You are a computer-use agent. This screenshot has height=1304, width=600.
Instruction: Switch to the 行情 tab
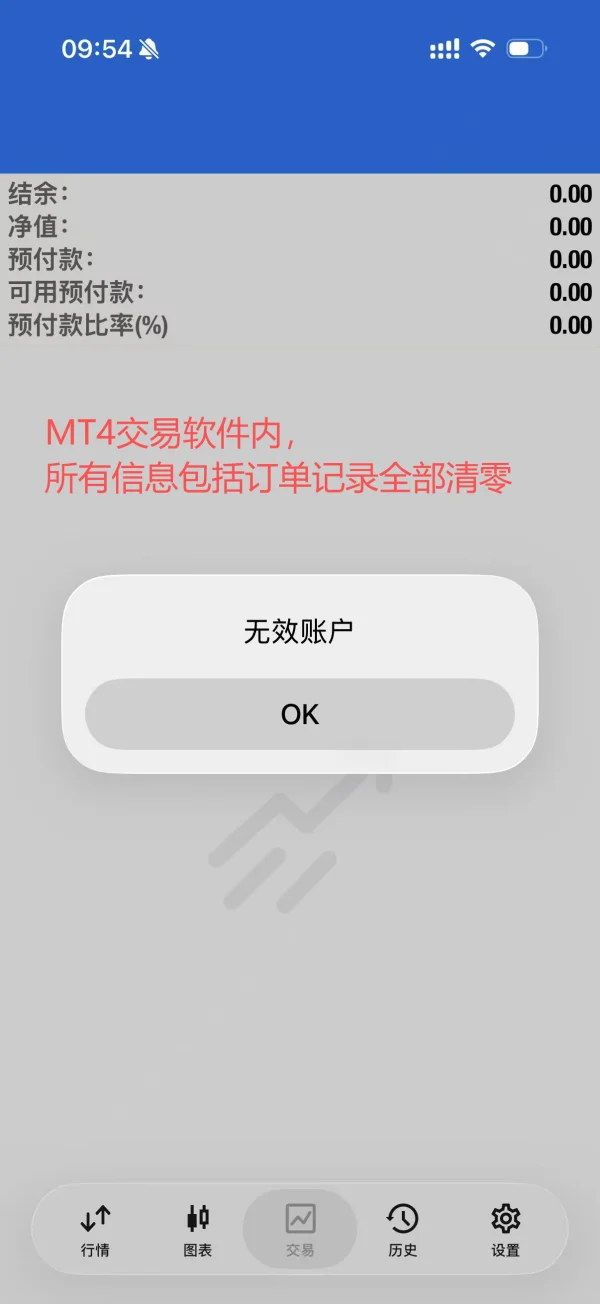(x=96, y=1230)
